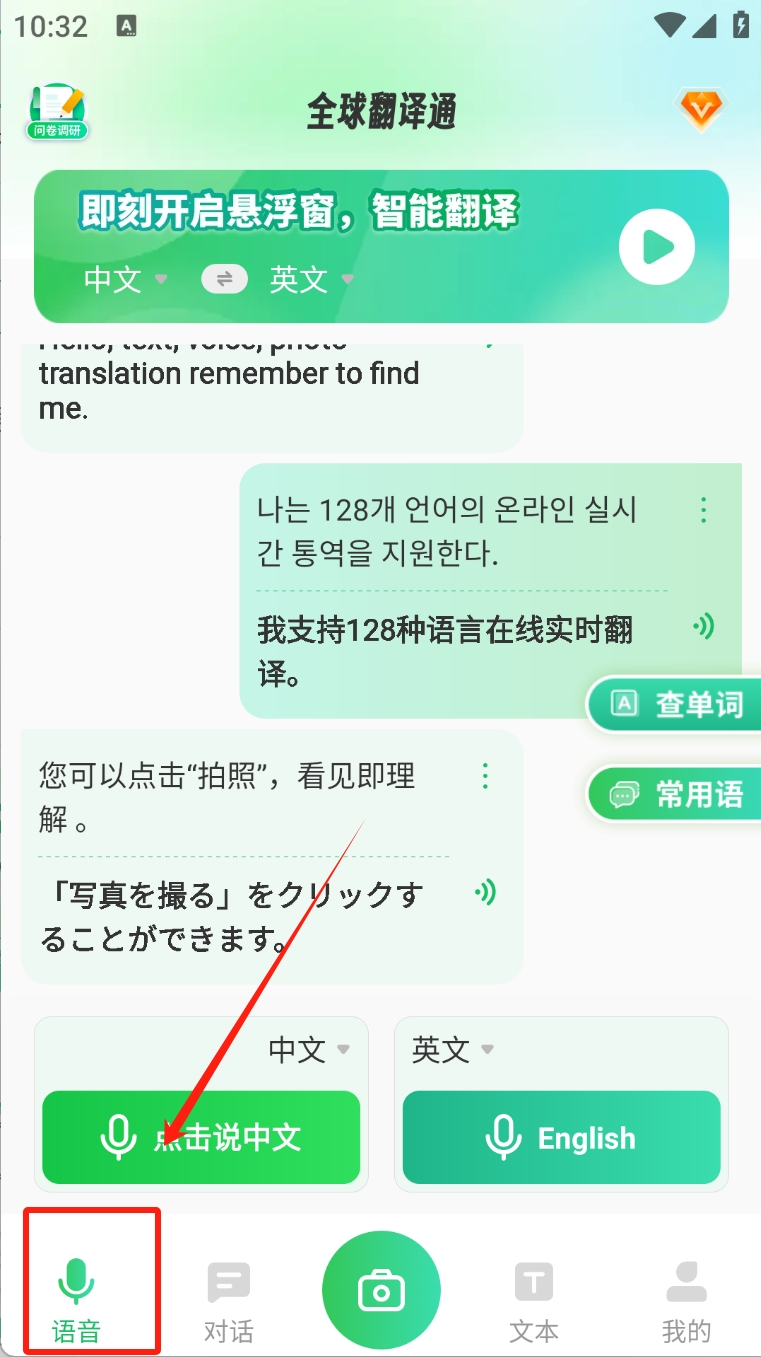Image resolution: width=761 pixels, height=1357 pixels.
Task: Choose target language 英文 above English button
Action: 453,1049
